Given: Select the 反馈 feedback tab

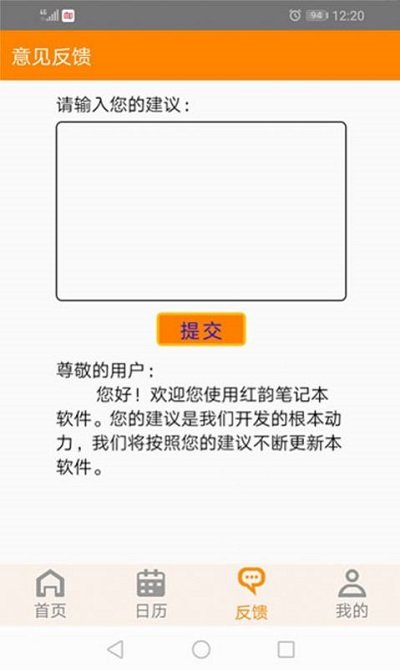Looking at the screenshot, I should 251,594.
